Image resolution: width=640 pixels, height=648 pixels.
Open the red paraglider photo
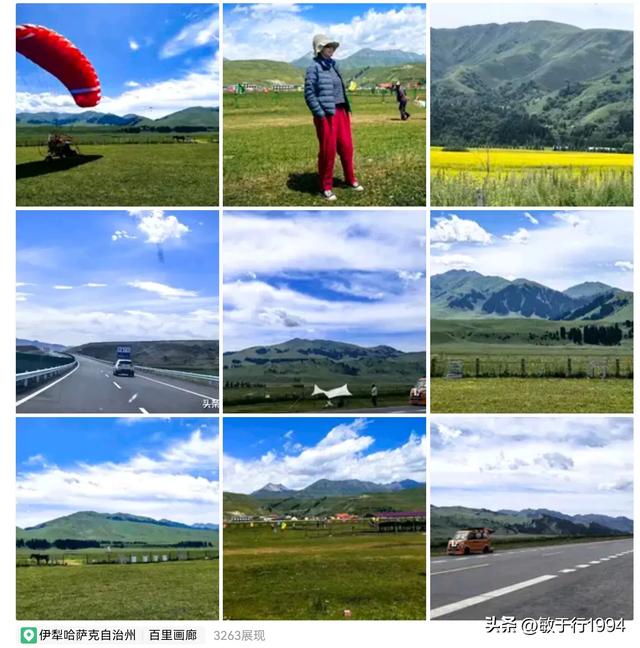pyautogui.click(x=117, y=105)
